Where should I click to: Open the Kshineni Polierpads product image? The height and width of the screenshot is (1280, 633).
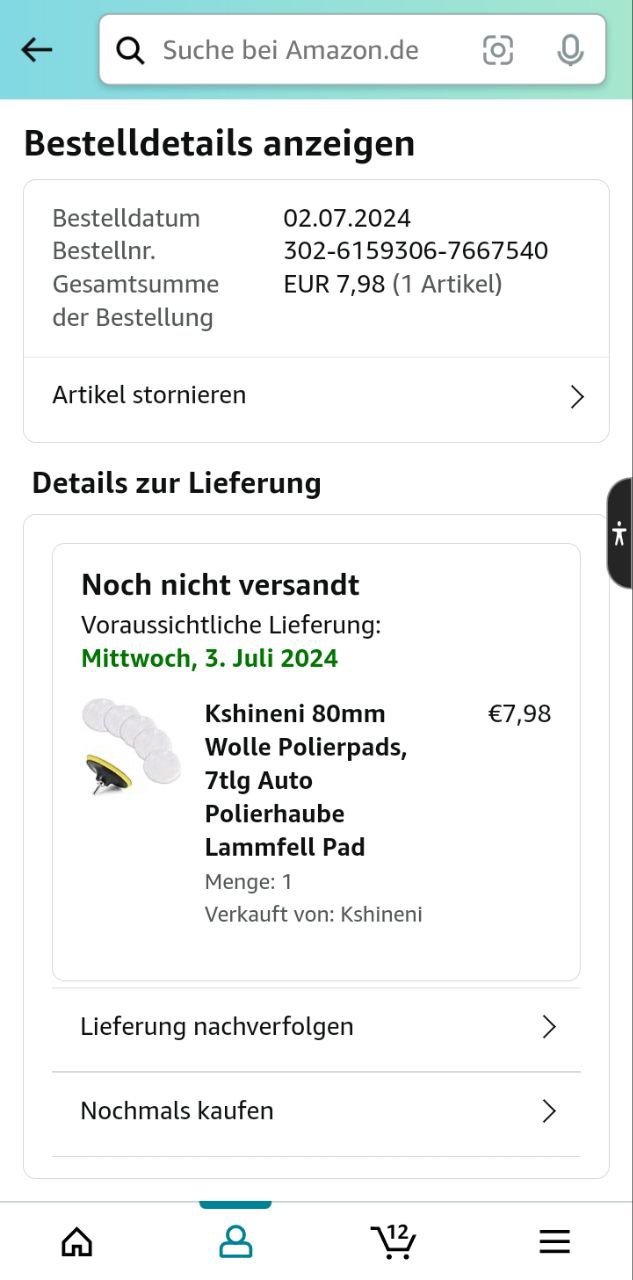point(130,746)
